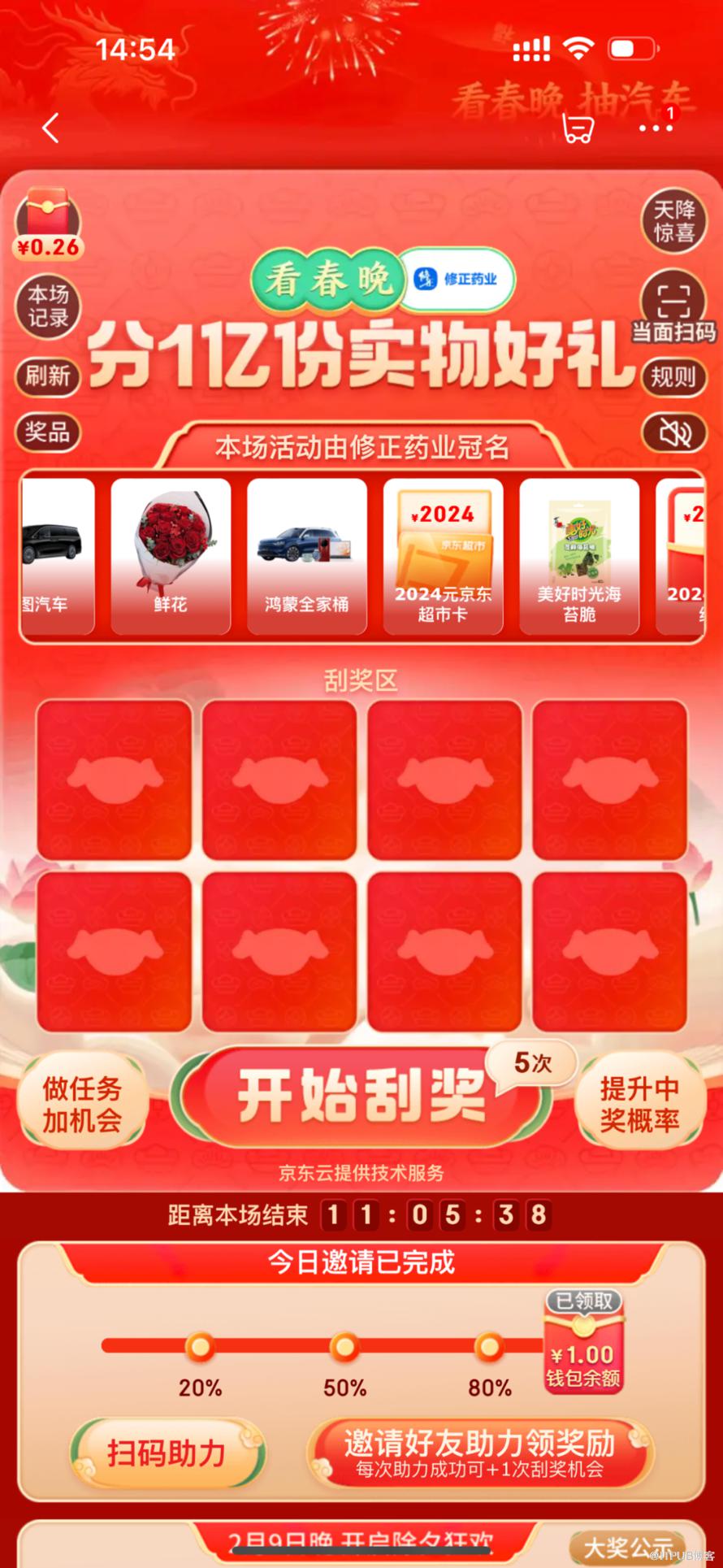The image size is (723, 1568).
Task: Open the 美好时光海苔脆 prize card
Action: pyautogui.click(x=579, y=556)
